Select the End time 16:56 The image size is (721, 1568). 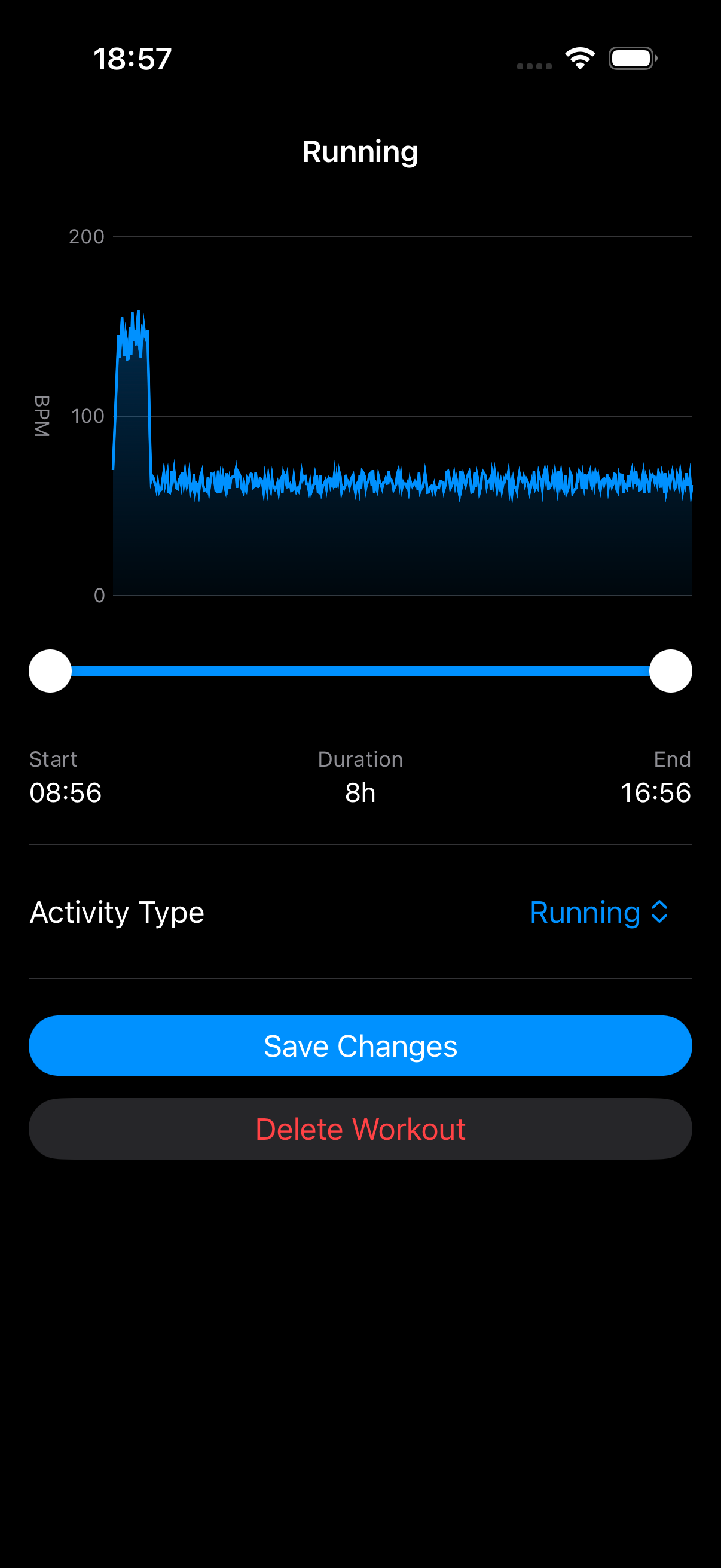point(655,792)
